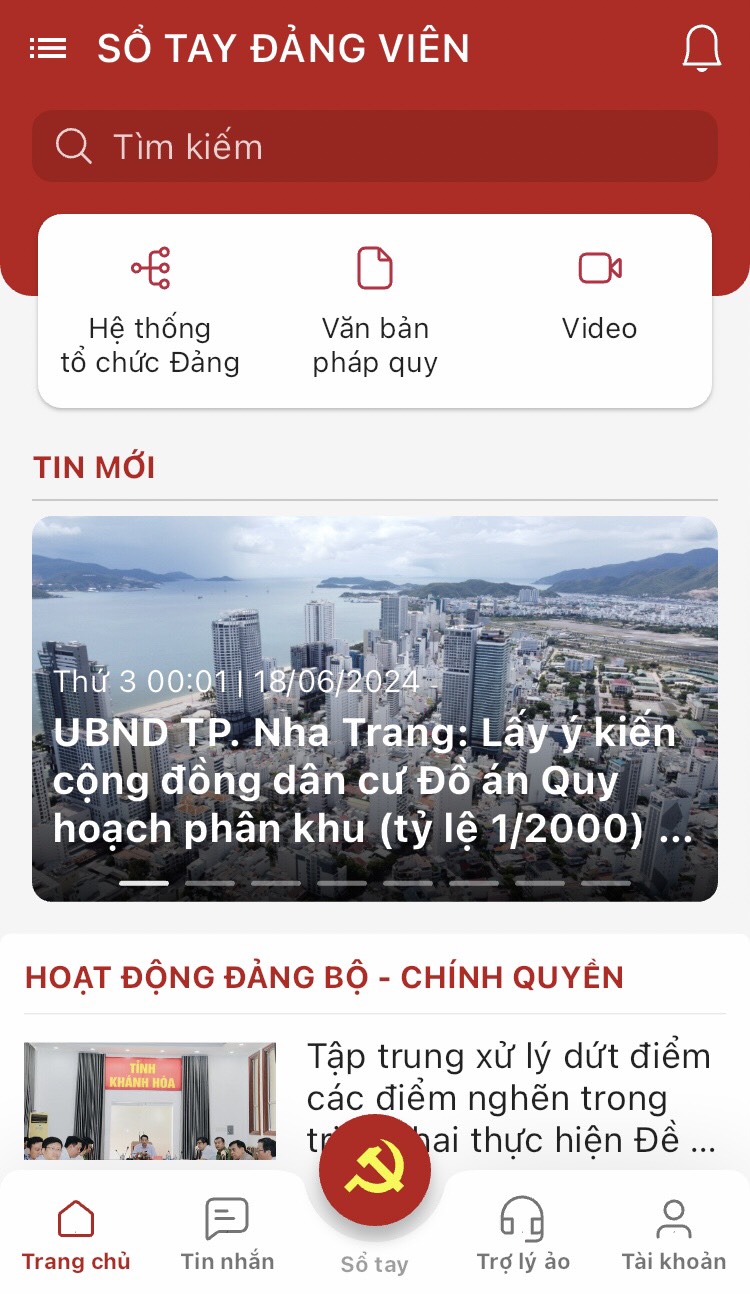
Task: Tap the Tìm kiếm search field
Action: coord(375,146)
